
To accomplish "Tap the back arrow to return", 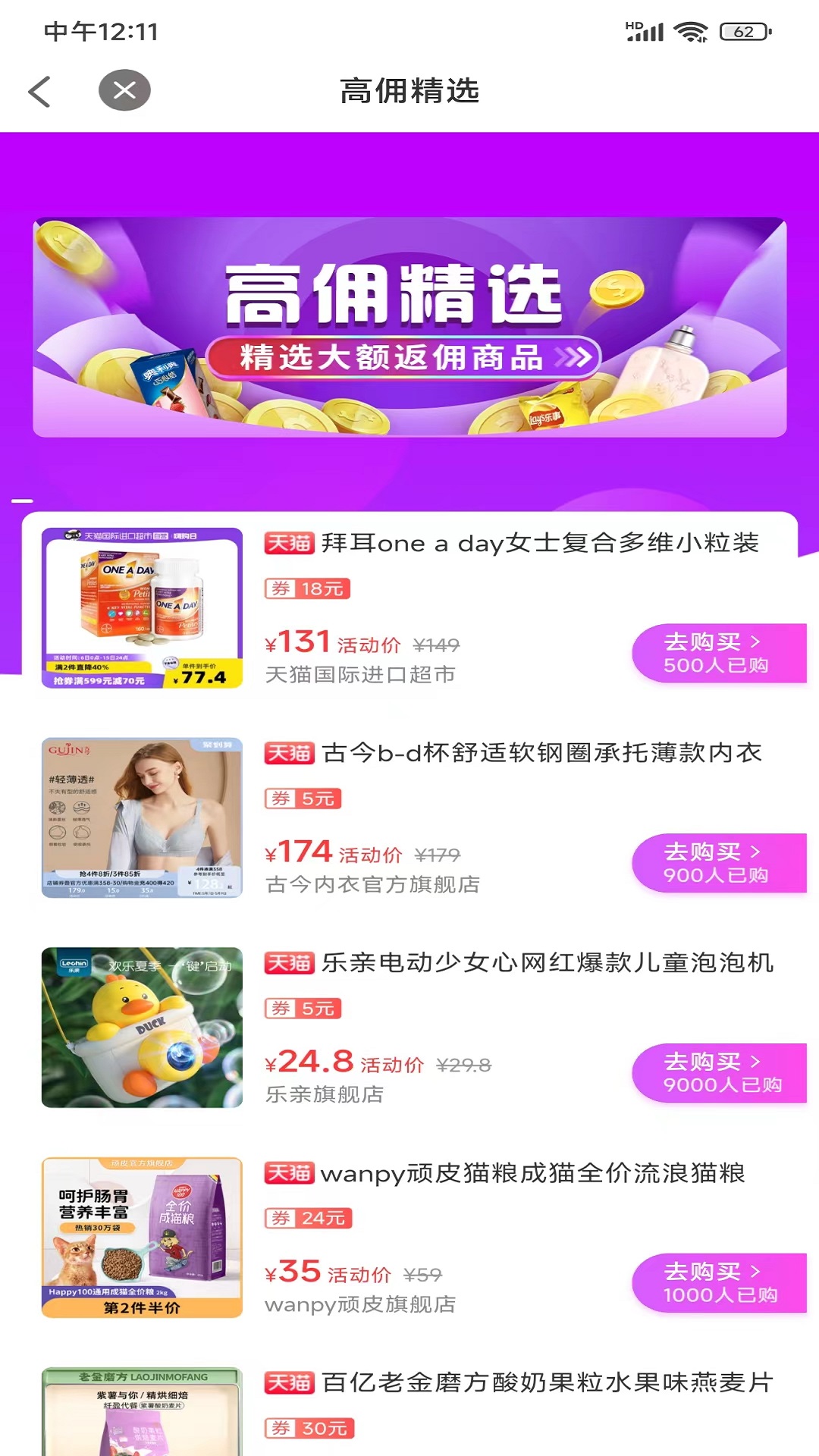I will point(41,90).
